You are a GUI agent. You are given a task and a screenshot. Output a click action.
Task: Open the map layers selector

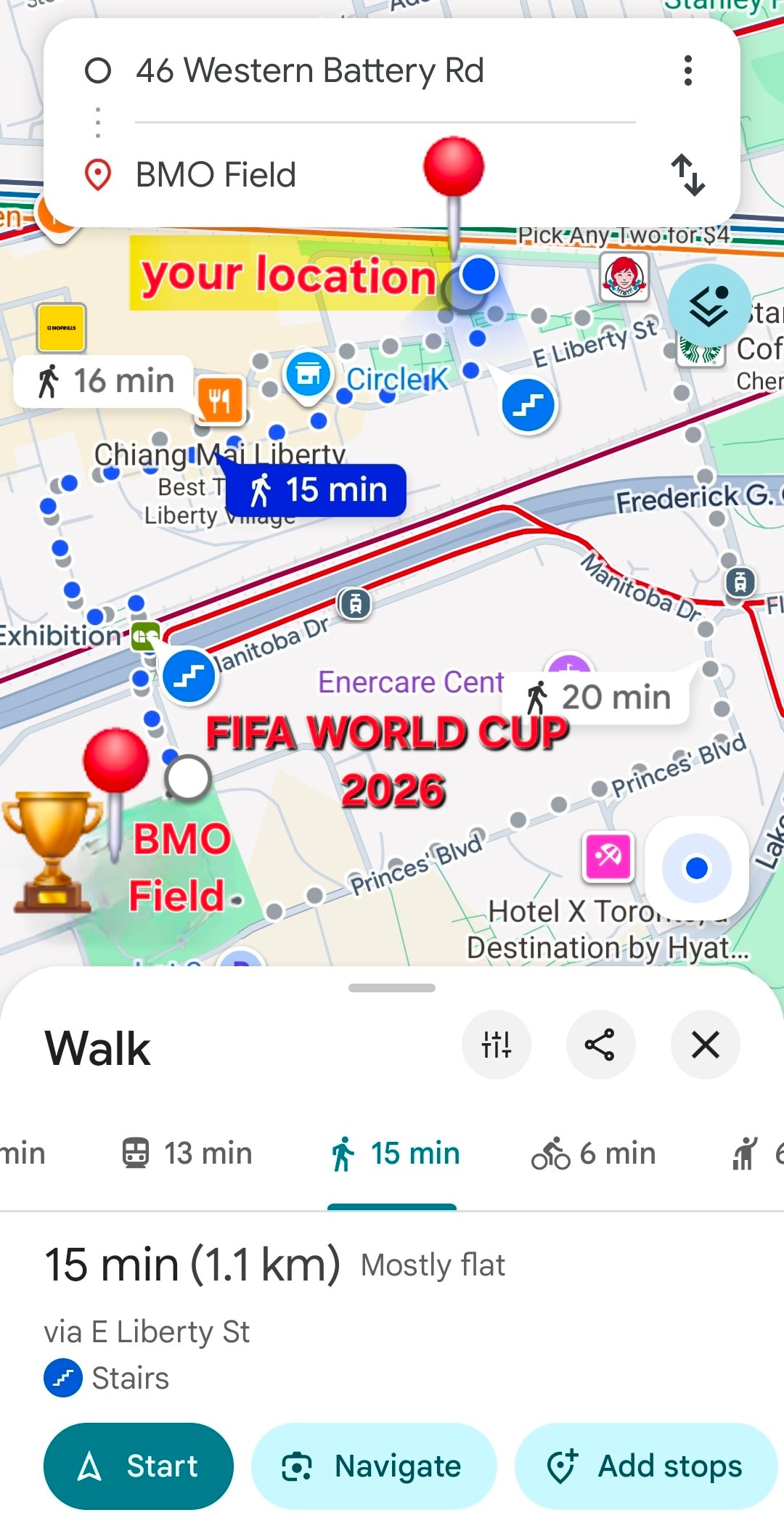(x=709, y=306)
